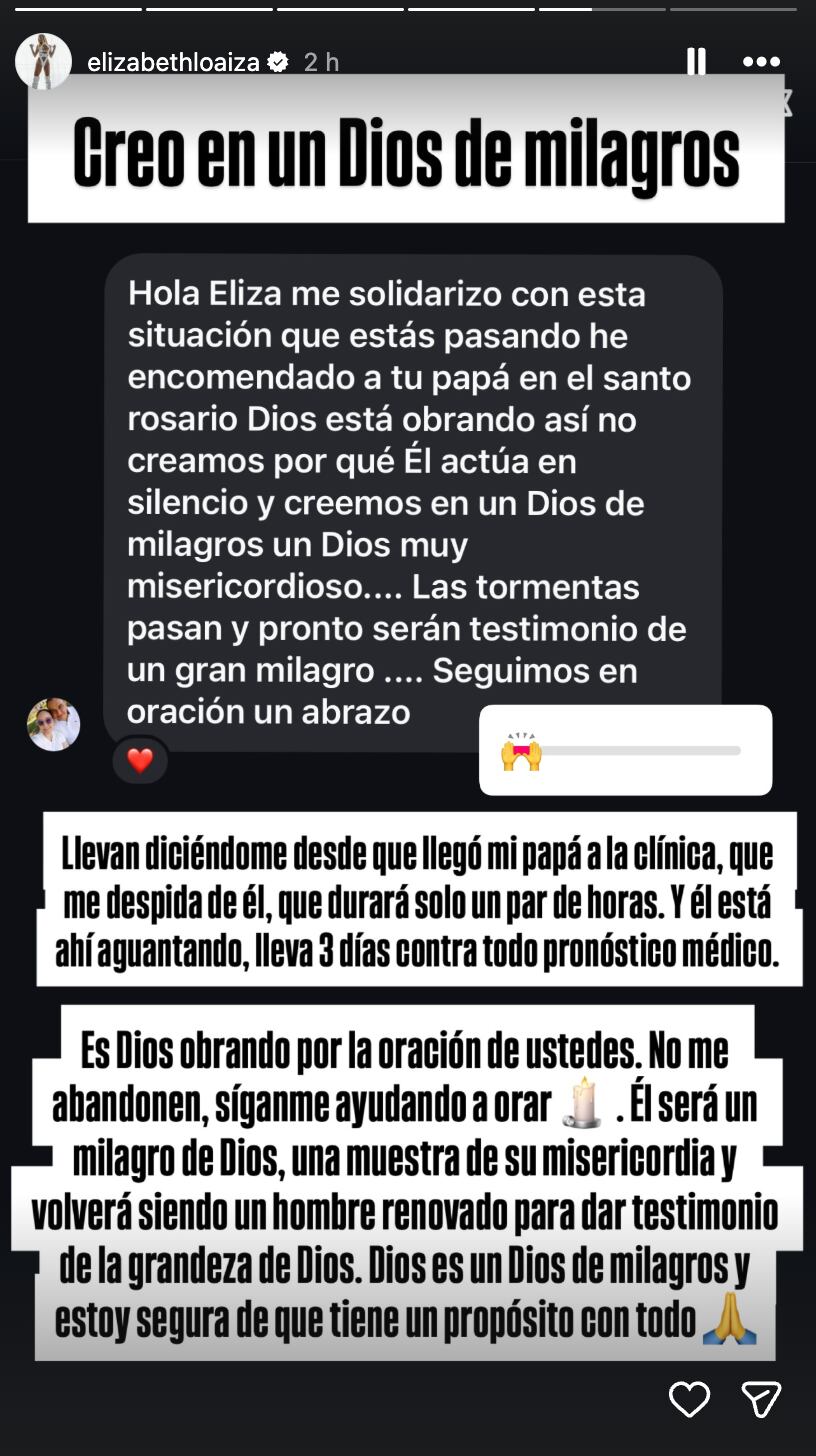Toggle story playback with the pause control
816x1456 pixels.
coord(696,62)
